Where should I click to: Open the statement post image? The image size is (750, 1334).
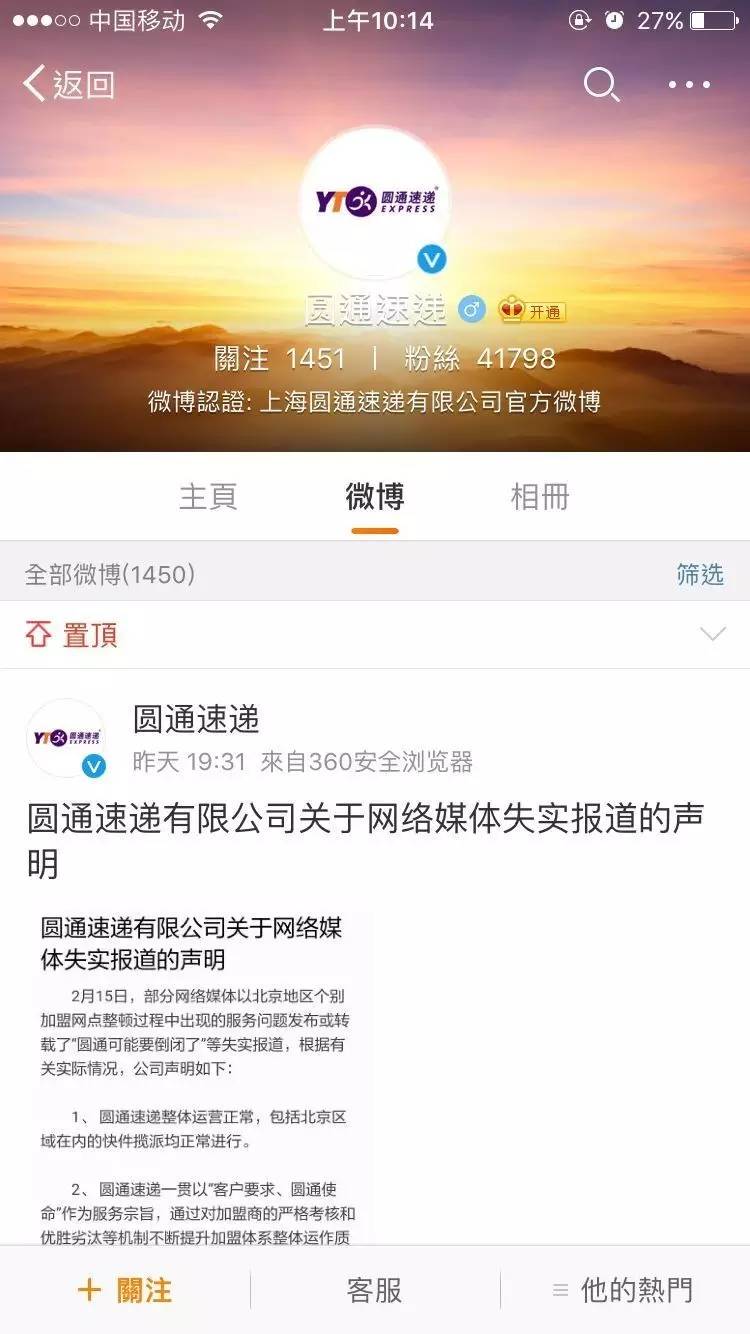click(x=200, y=1075)
